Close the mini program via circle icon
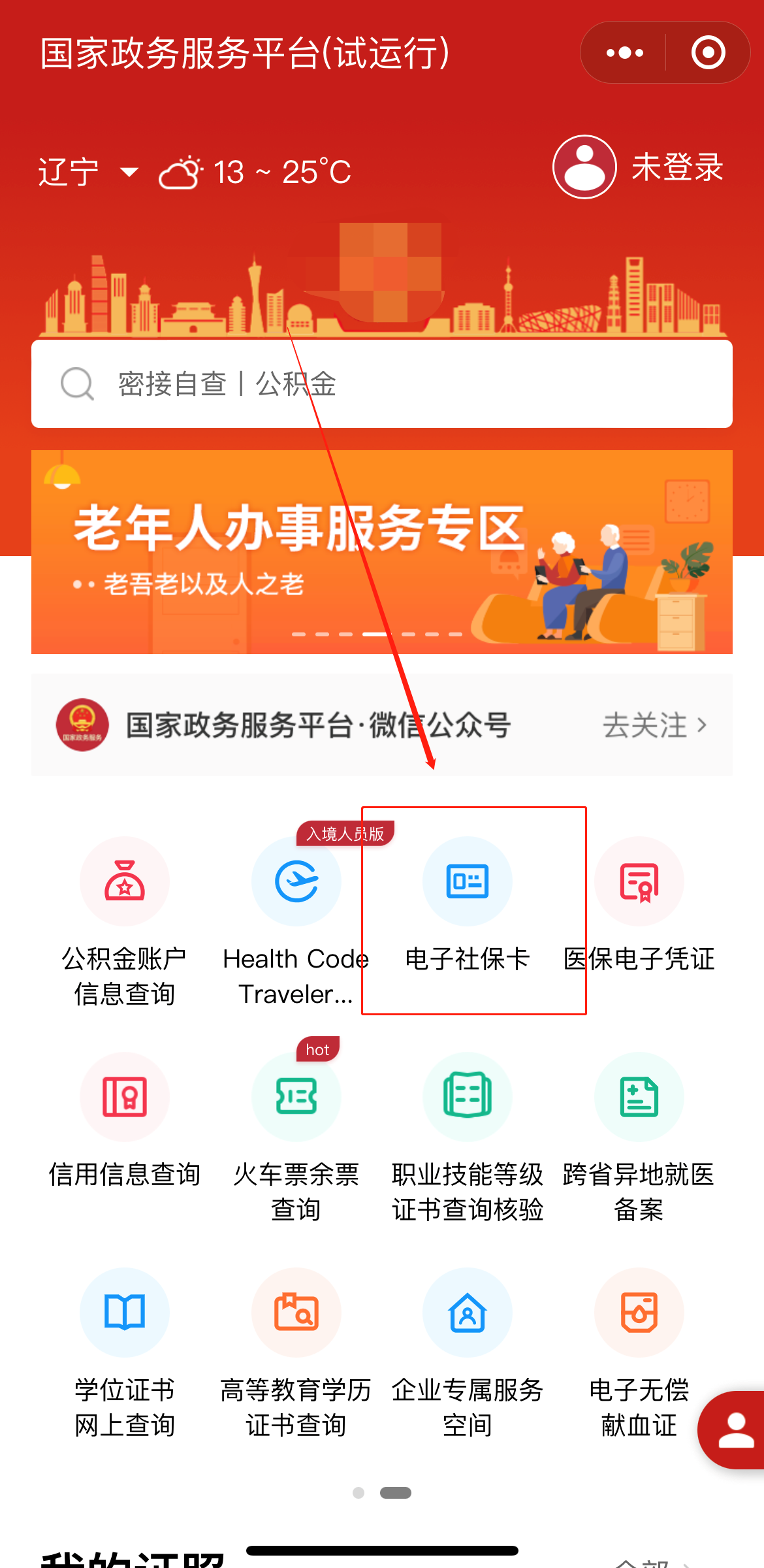This screenshot has width=764, height=1568. click(x=708, y=53)
